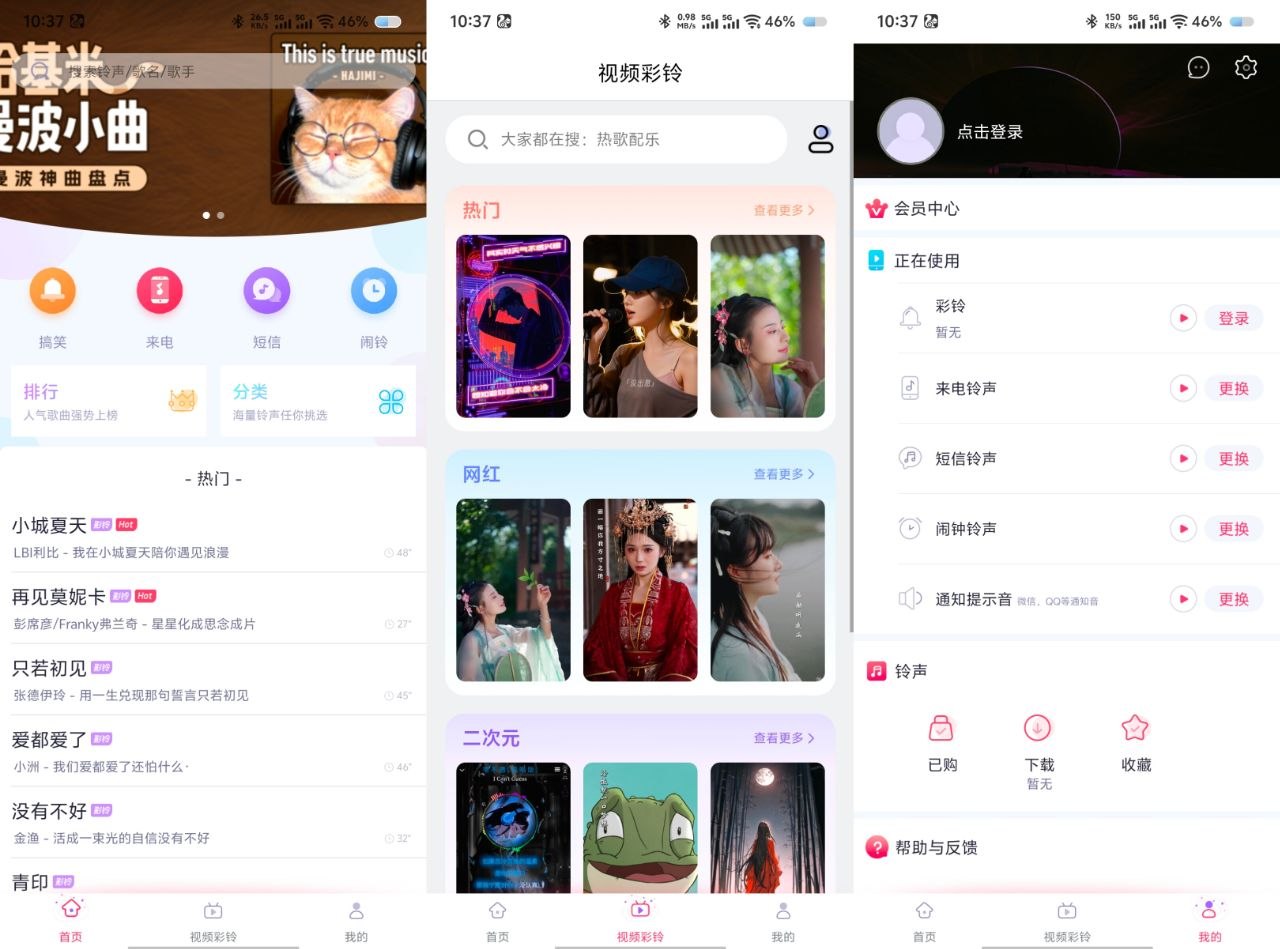This screenshot has height=949, width=1280.
Task: Play the current 闹钟铃声 preview
Action: point(1183,528)
